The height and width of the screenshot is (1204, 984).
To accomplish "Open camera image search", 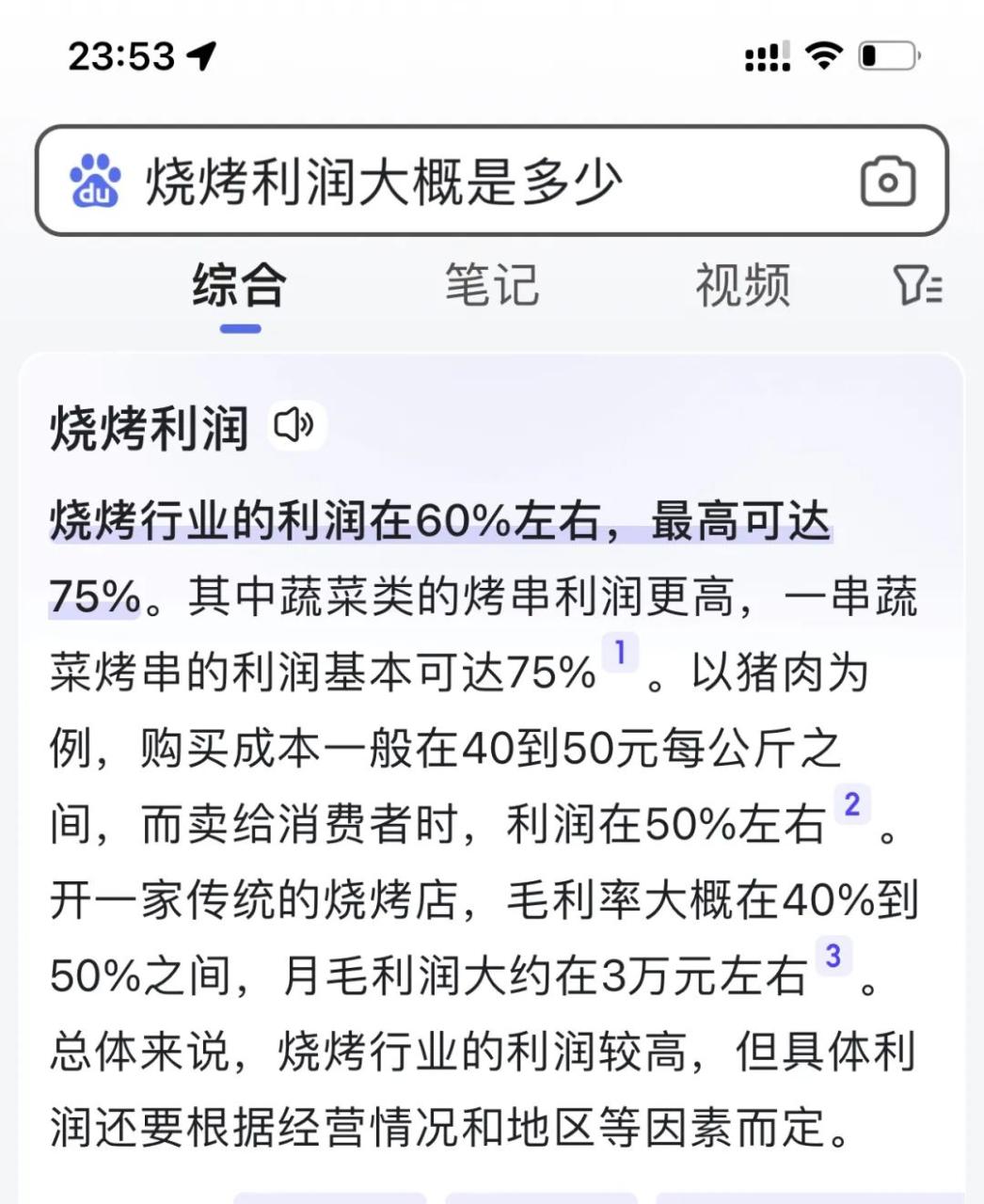I will 887,182.
